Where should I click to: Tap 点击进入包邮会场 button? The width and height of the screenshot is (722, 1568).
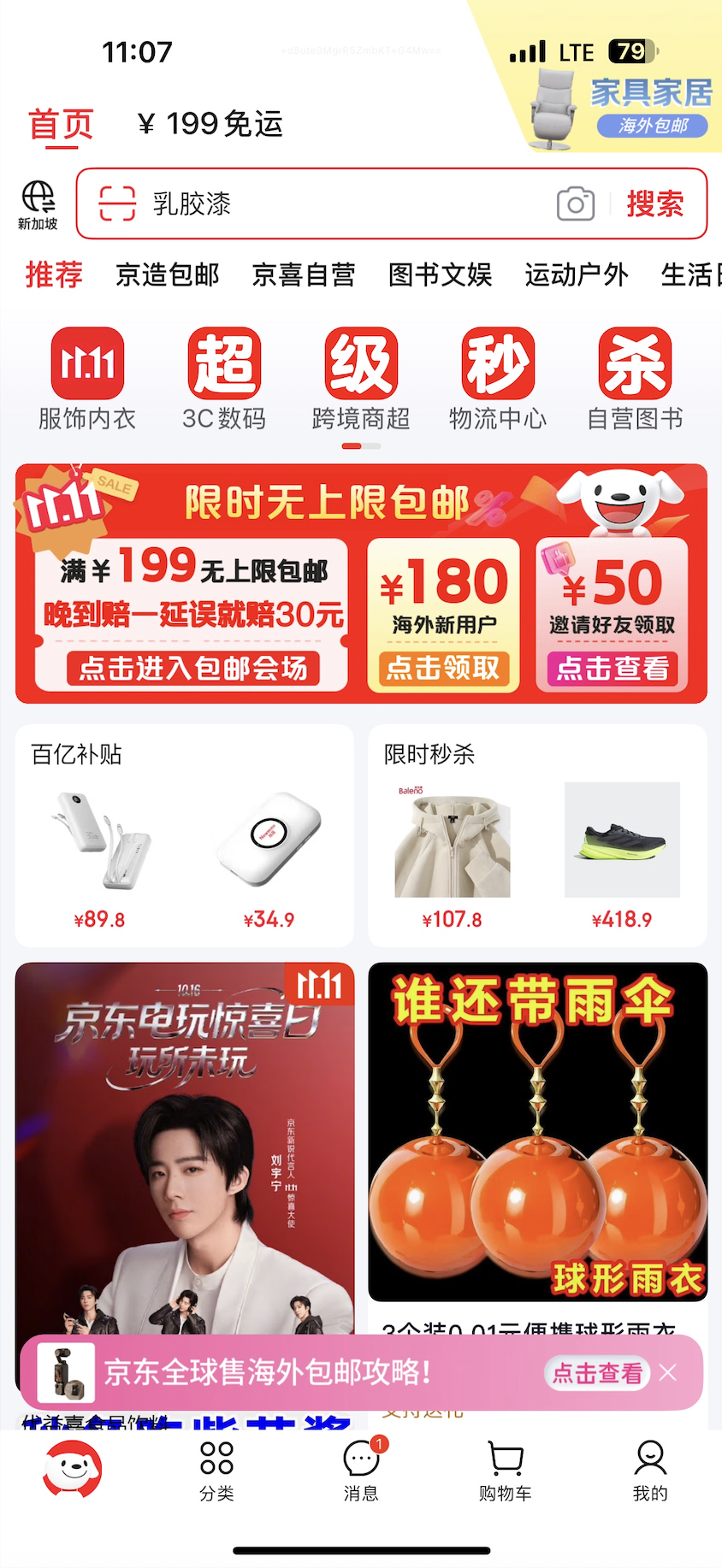click(193, 668)
